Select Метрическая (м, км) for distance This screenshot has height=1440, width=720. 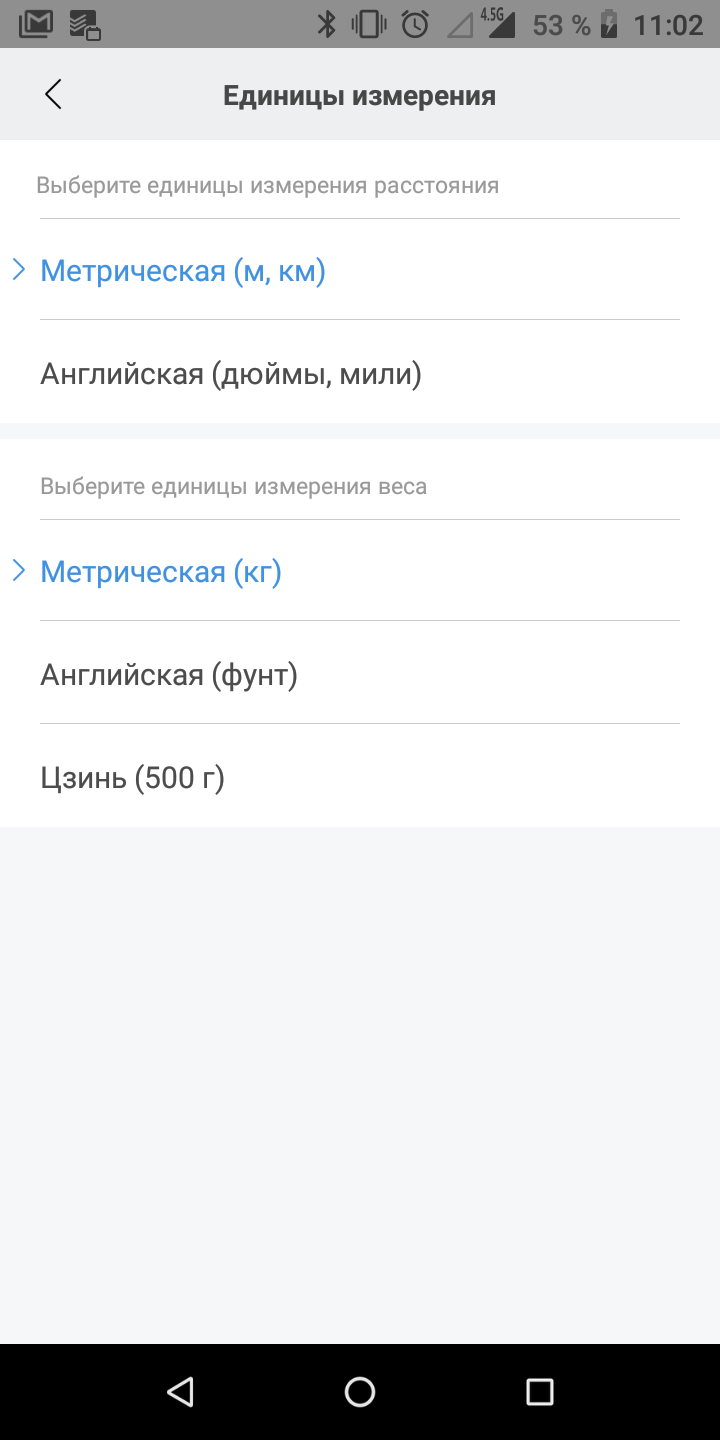tap(183, 271)
